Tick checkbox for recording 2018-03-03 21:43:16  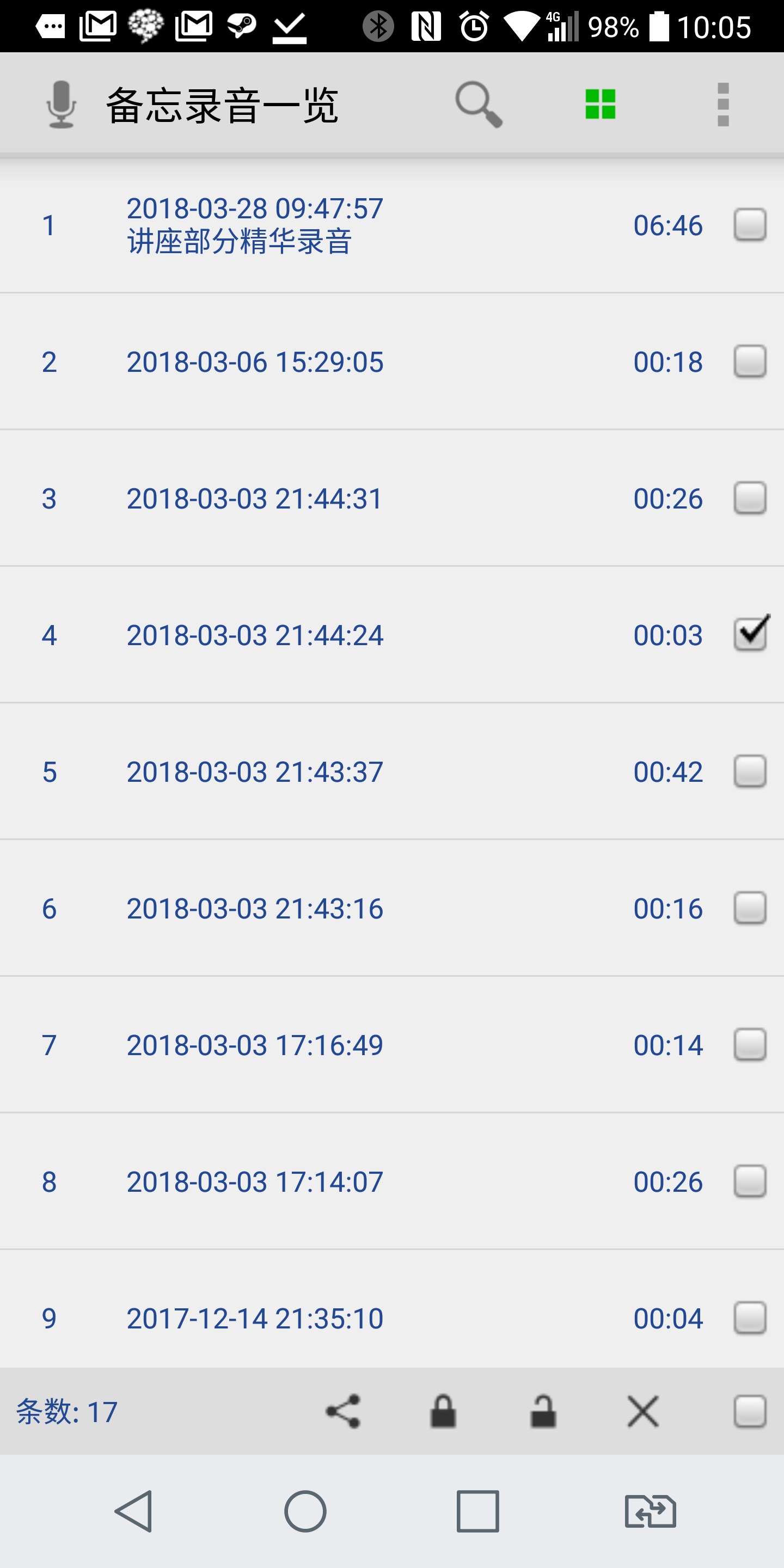750,909
